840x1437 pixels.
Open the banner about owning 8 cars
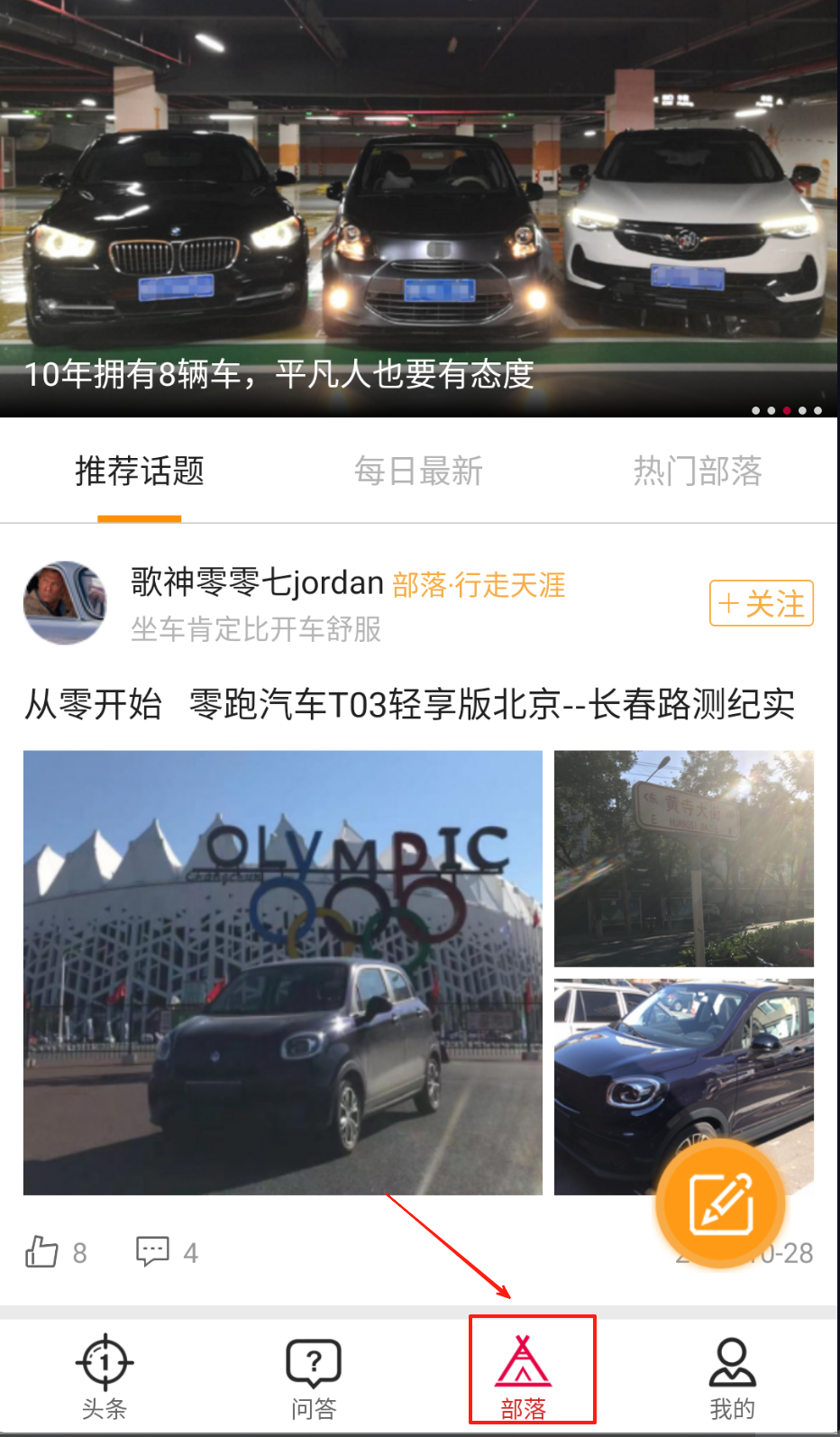(419, 207)
